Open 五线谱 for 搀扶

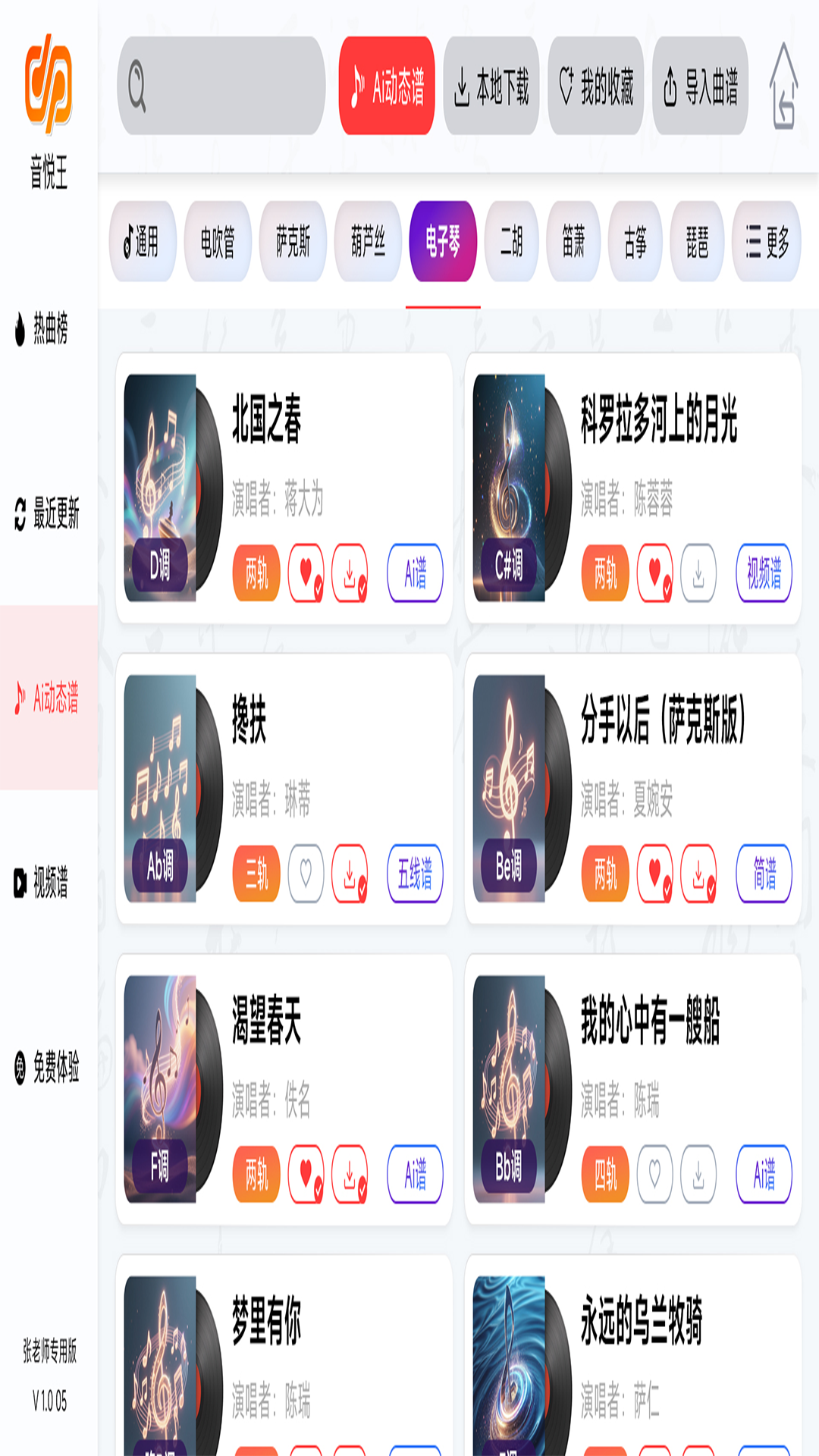pos(415,874)
